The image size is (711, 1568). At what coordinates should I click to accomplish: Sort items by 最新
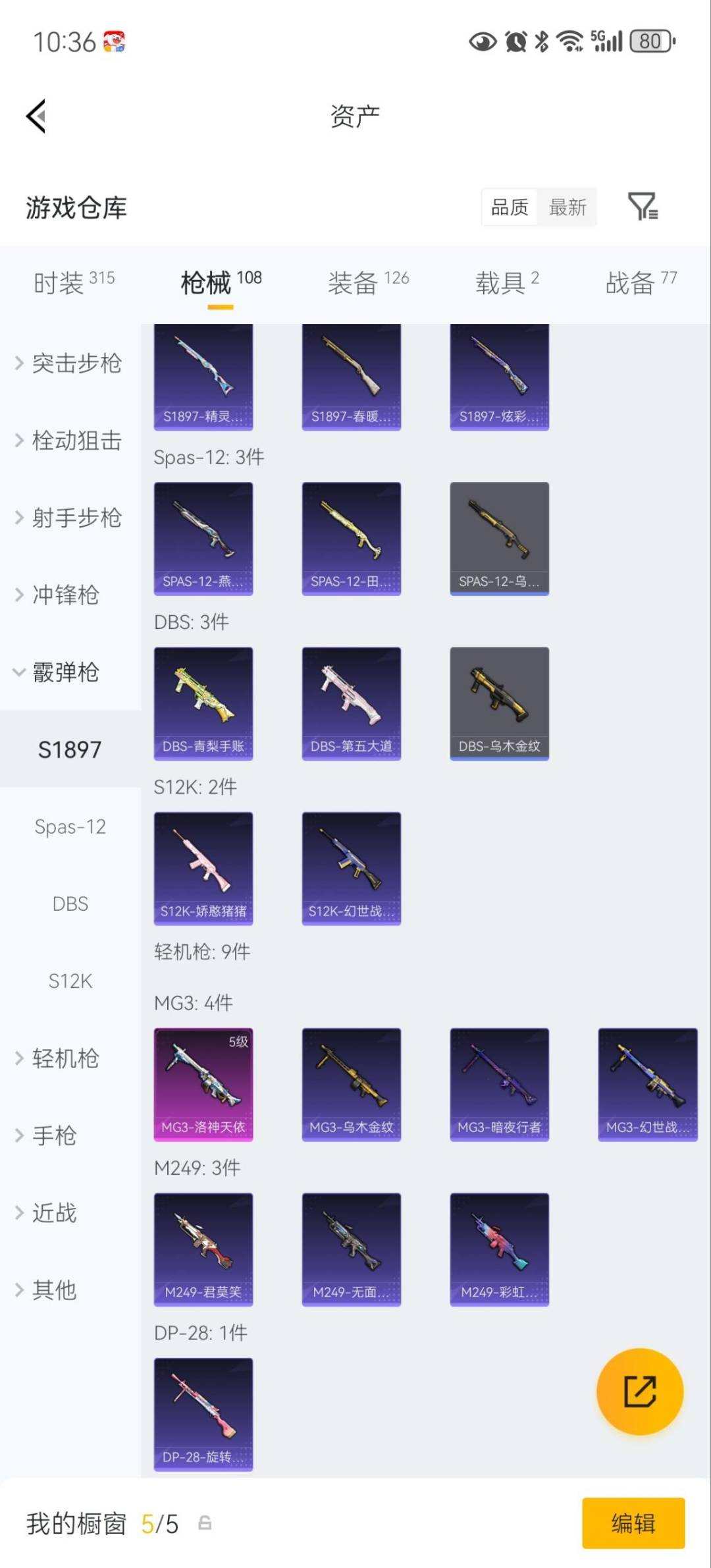567,207
